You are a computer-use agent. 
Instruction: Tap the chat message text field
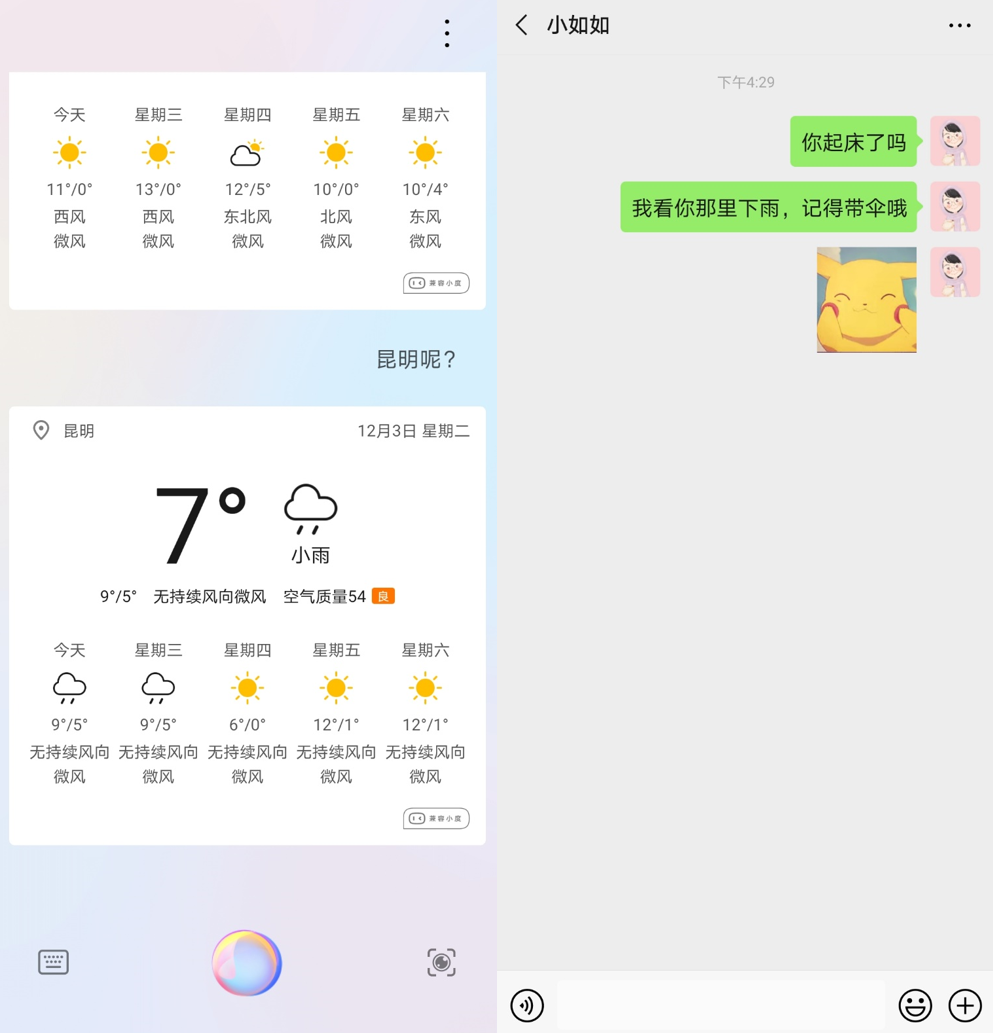720,1005
